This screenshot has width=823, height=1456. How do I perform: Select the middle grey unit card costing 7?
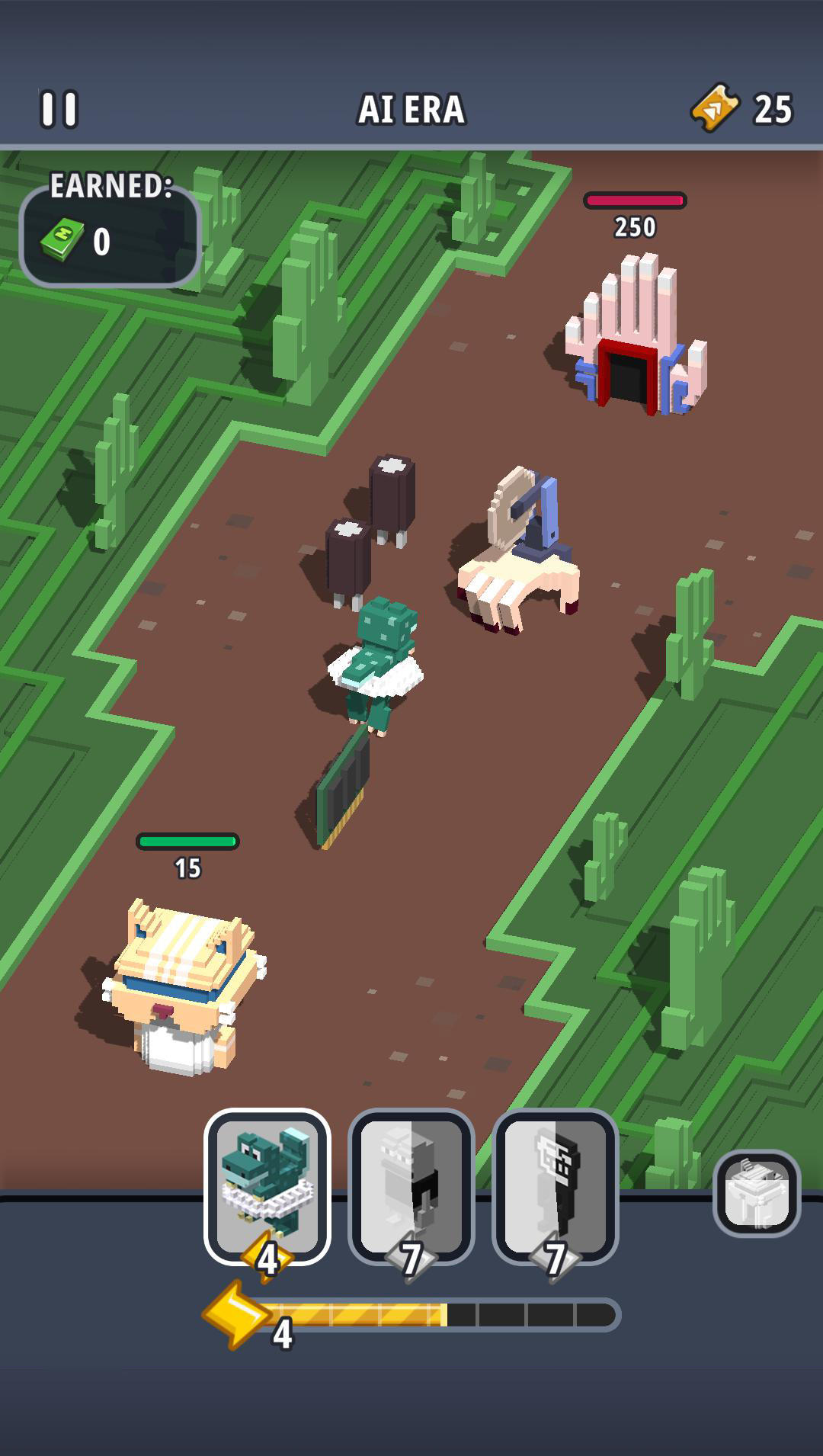click(411, 1185)
